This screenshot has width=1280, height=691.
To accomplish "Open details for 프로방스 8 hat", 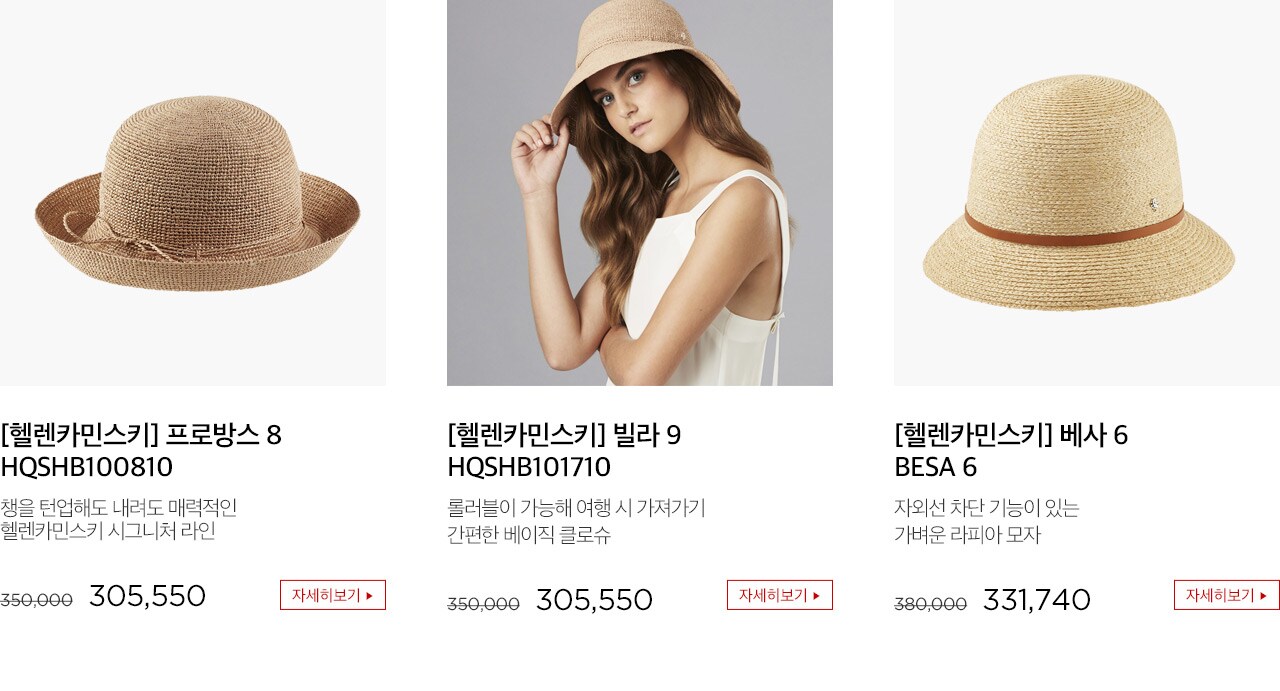I will pyautogui.click(x=332, y=595).
